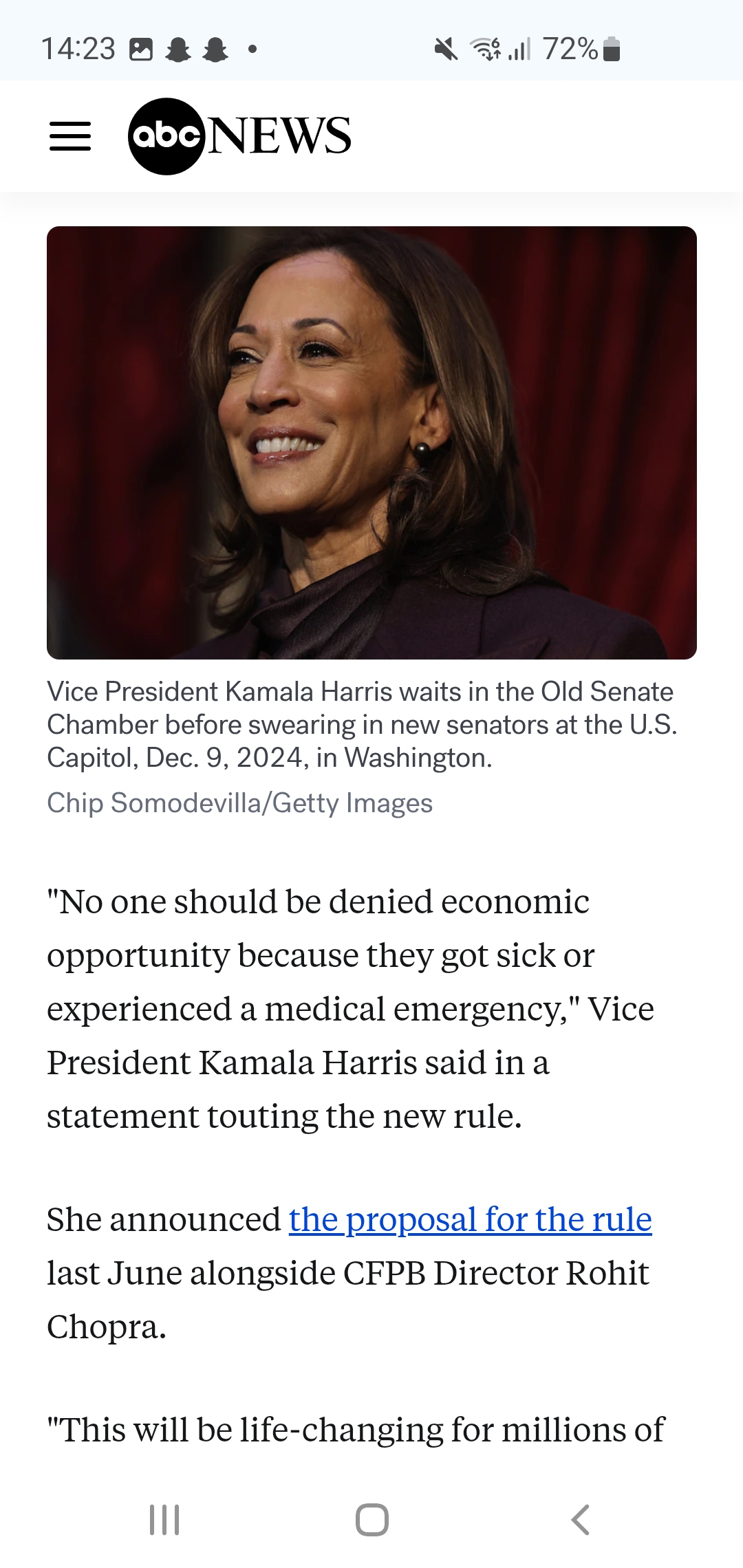Show recent apps
The height and width of the screenshot is (1568, 743).
(x=164, y=1519)
